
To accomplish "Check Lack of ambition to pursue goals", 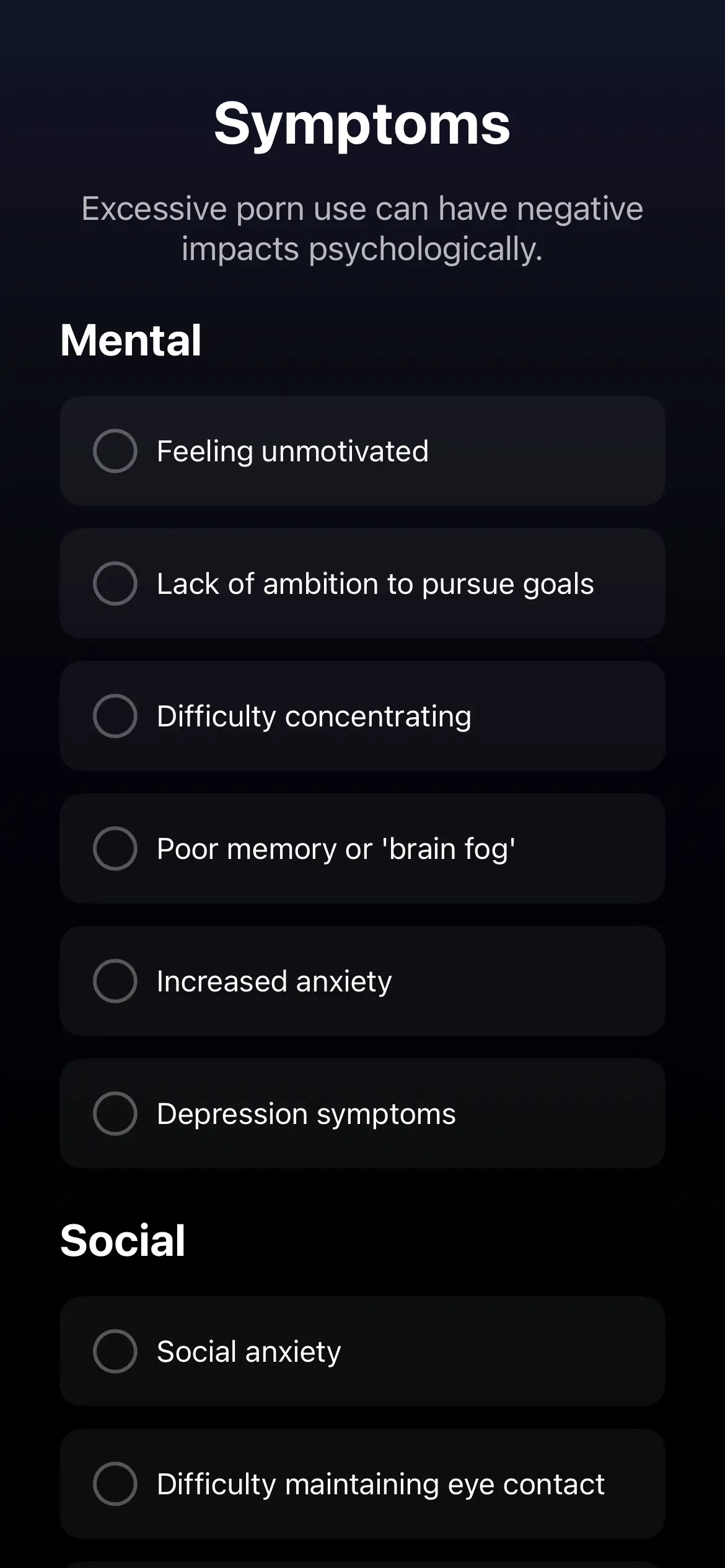I will 115,583.
